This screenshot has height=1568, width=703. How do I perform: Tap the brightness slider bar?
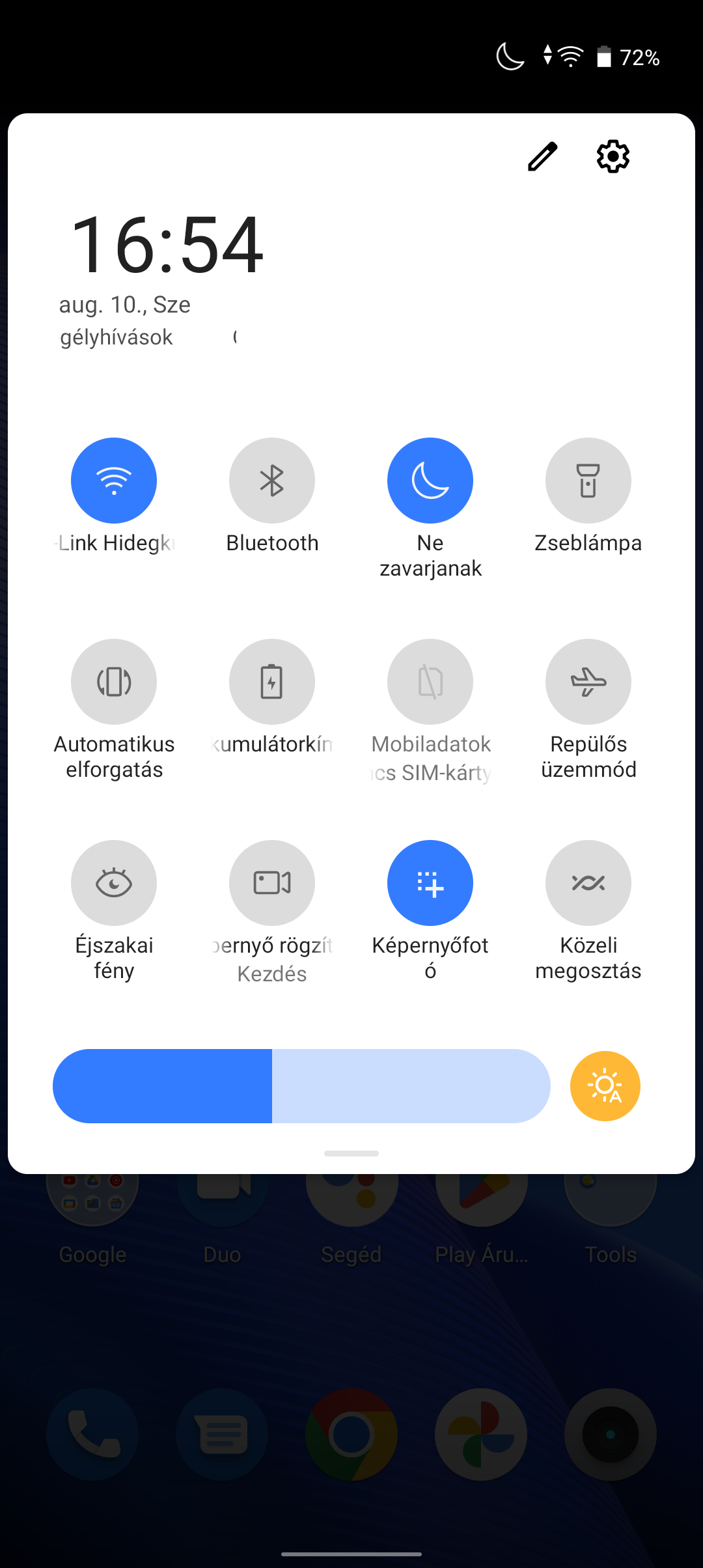click(x=301, y=1086)
